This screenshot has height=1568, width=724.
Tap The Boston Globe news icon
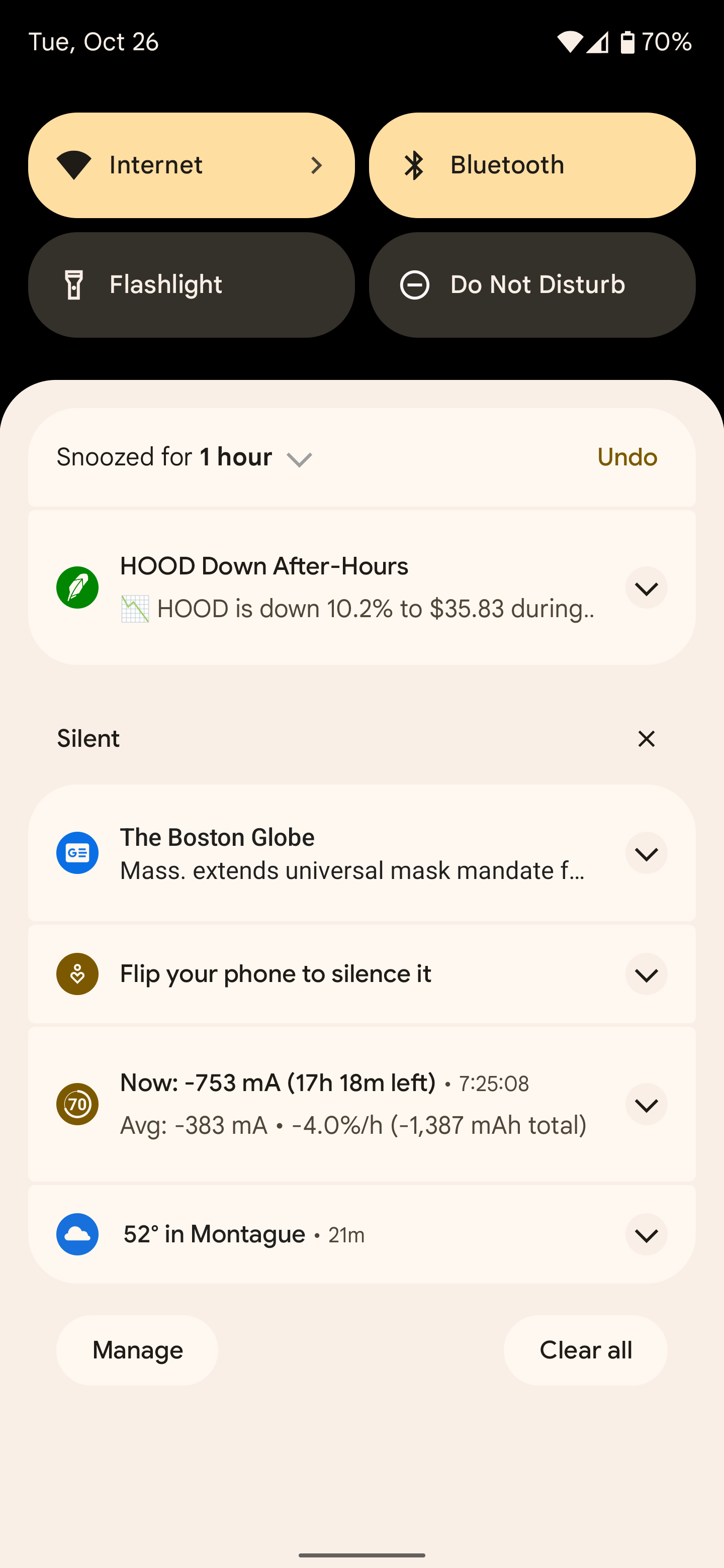(77, 853)
